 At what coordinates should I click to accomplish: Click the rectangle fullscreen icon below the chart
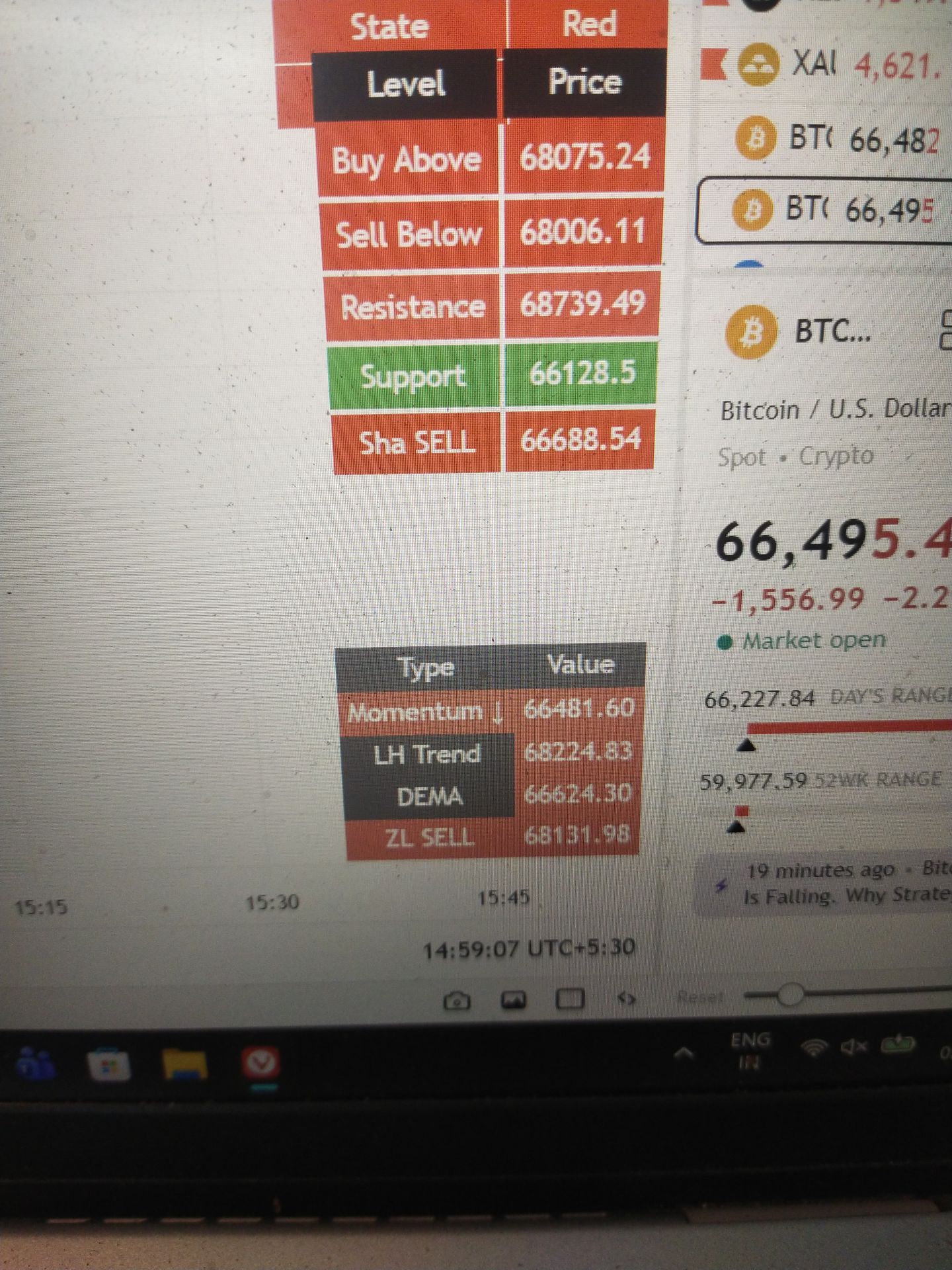pos(571,998)
